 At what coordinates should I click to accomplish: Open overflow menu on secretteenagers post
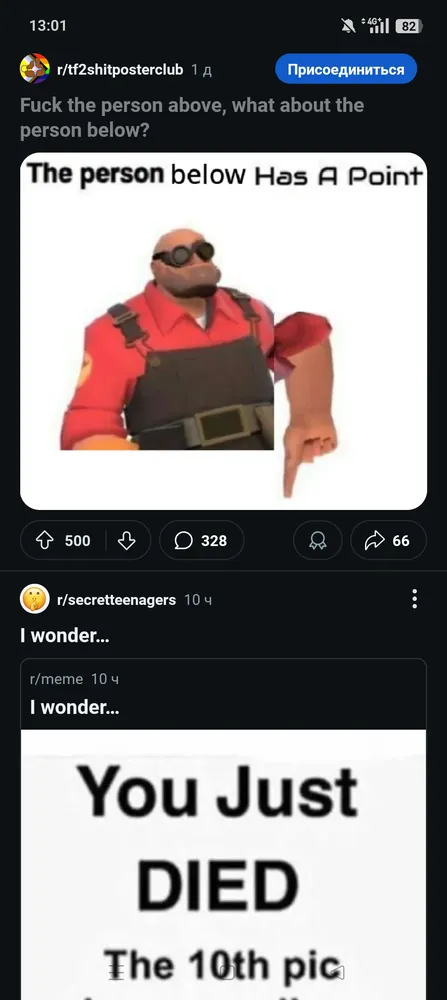coord(414,599)
